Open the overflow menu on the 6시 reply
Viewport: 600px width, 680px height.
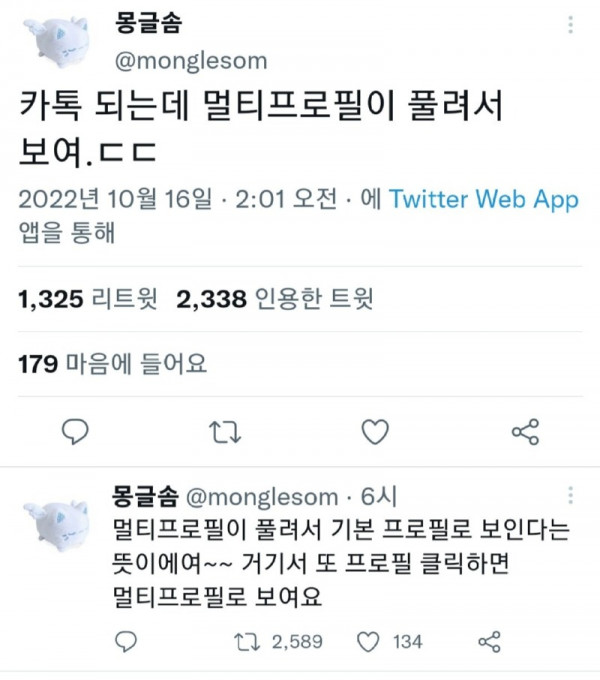tap(570, 496)
